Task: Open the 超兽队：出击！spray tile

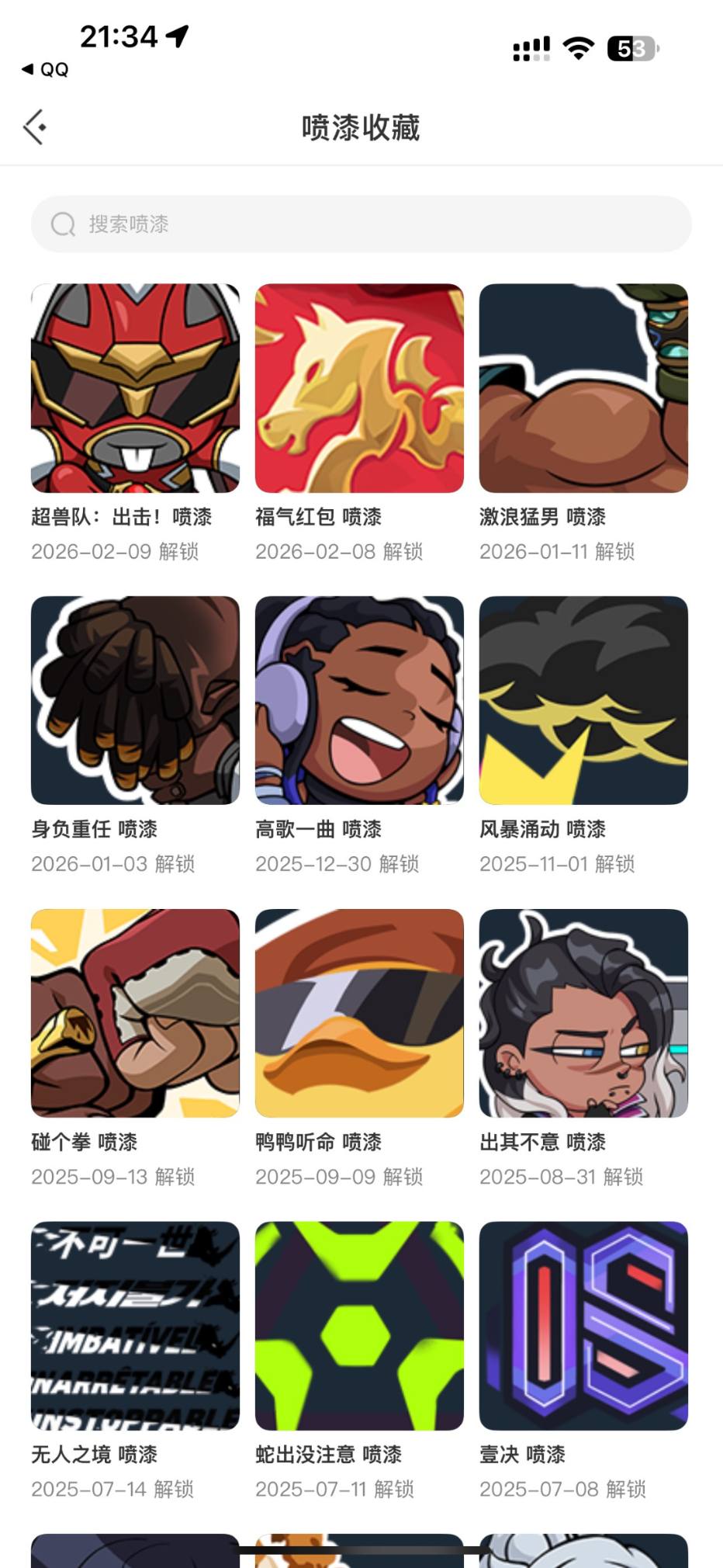Action: 135,388
